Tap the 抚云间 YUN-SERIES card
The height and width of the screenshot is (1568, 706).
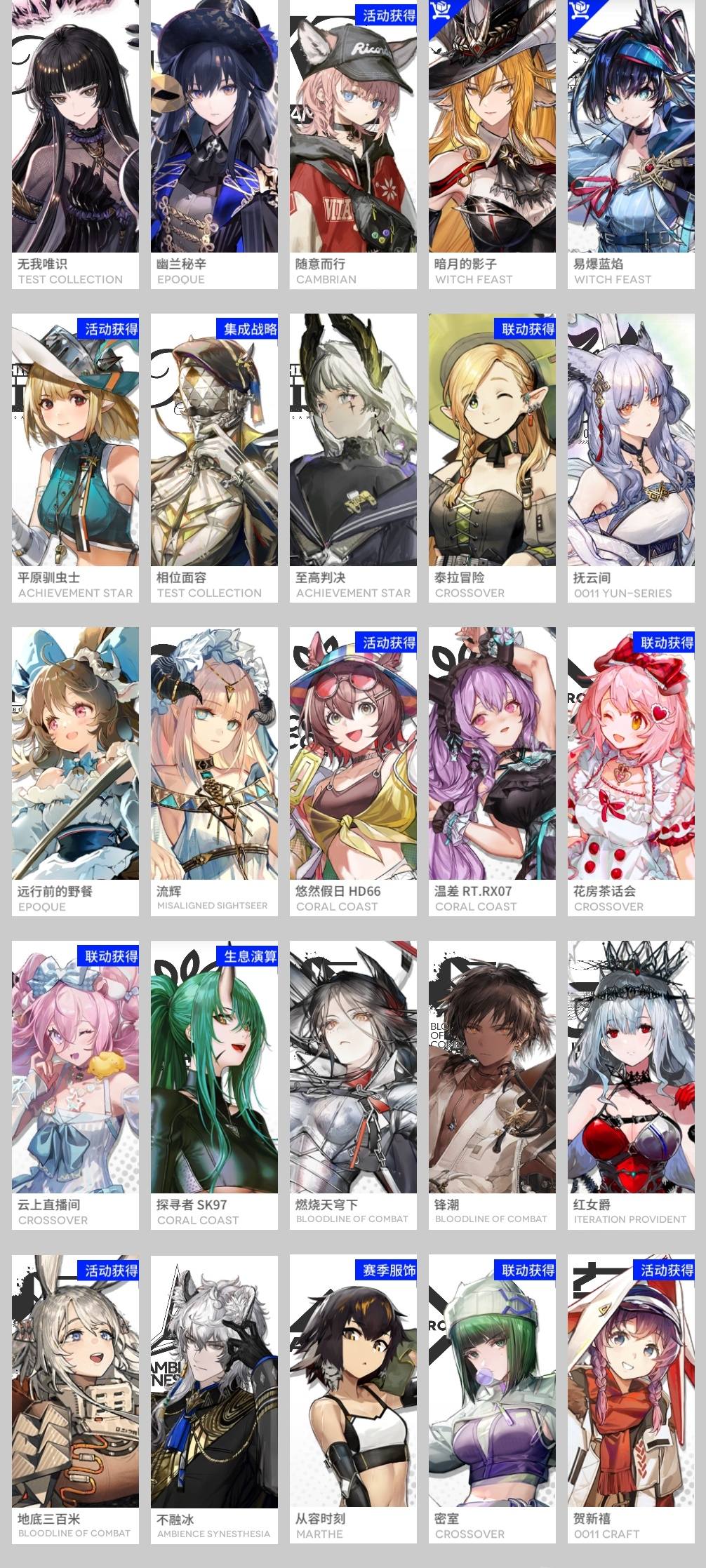(631, 458)
